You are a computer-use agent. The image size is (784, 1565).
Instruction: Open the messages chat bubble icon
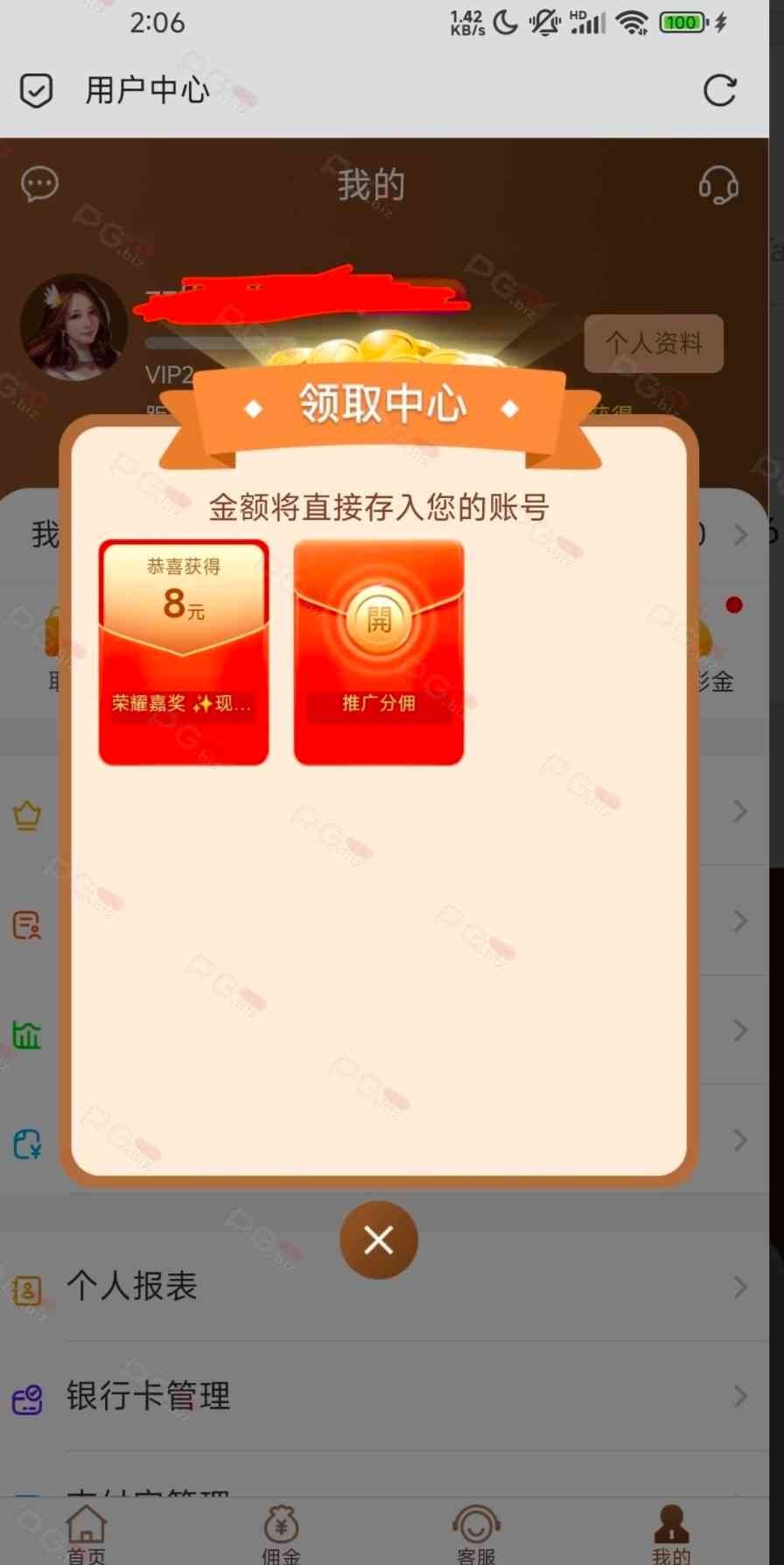[x=39, y=185]
